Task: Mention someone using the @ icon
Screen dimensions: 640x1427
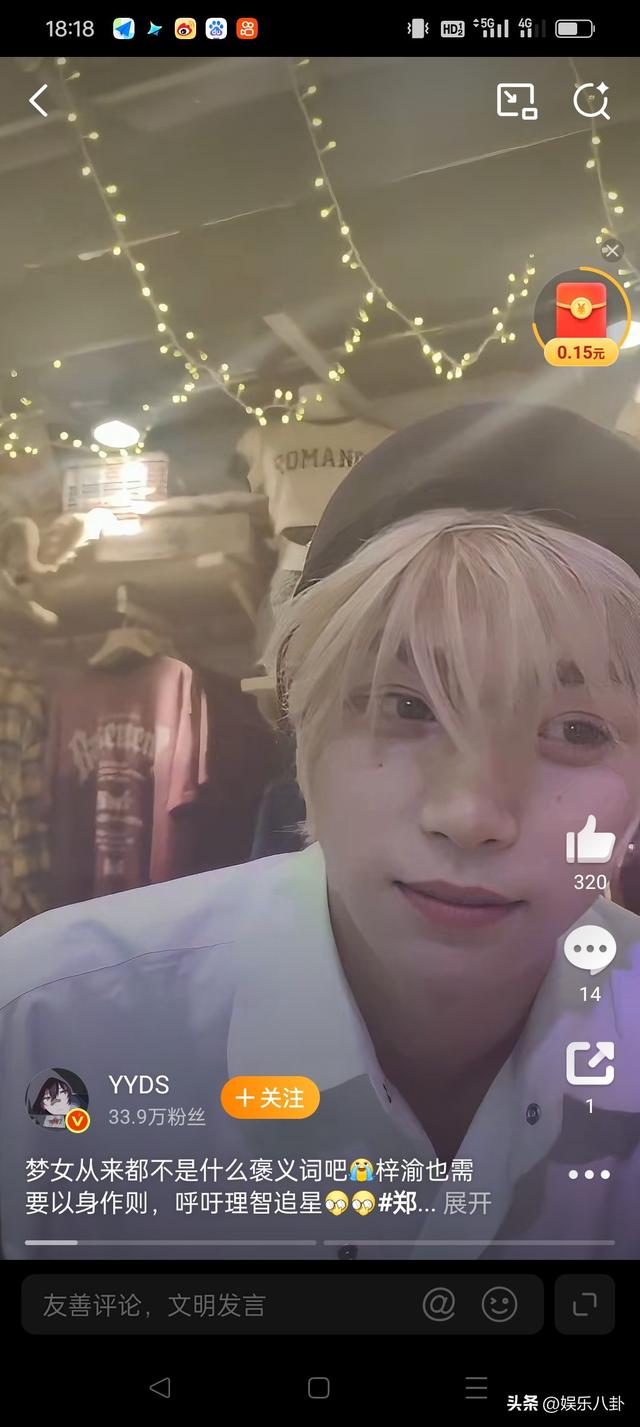Action: click(x=438, y=1304)
